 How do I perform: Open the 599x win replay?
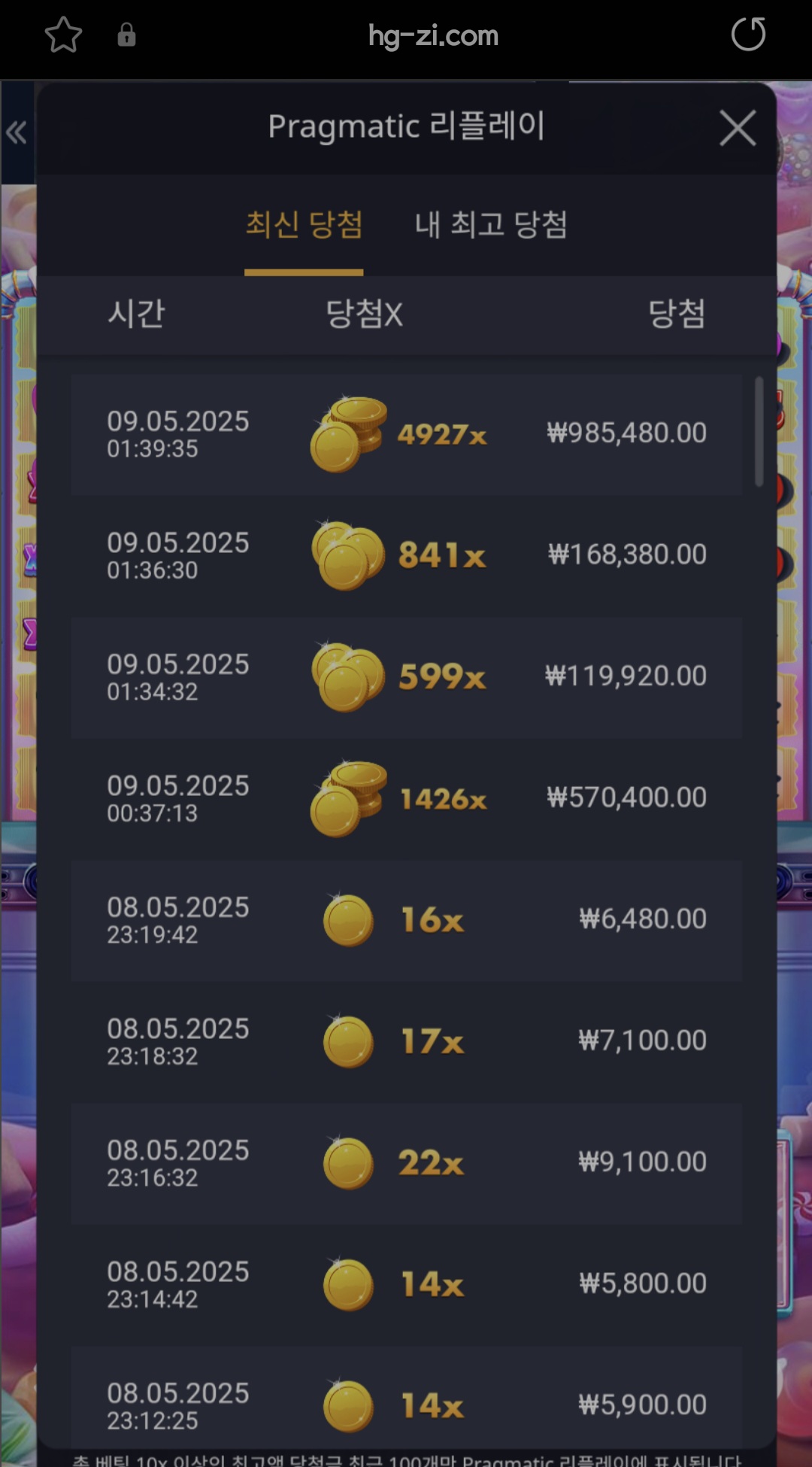tap(406, 677)
